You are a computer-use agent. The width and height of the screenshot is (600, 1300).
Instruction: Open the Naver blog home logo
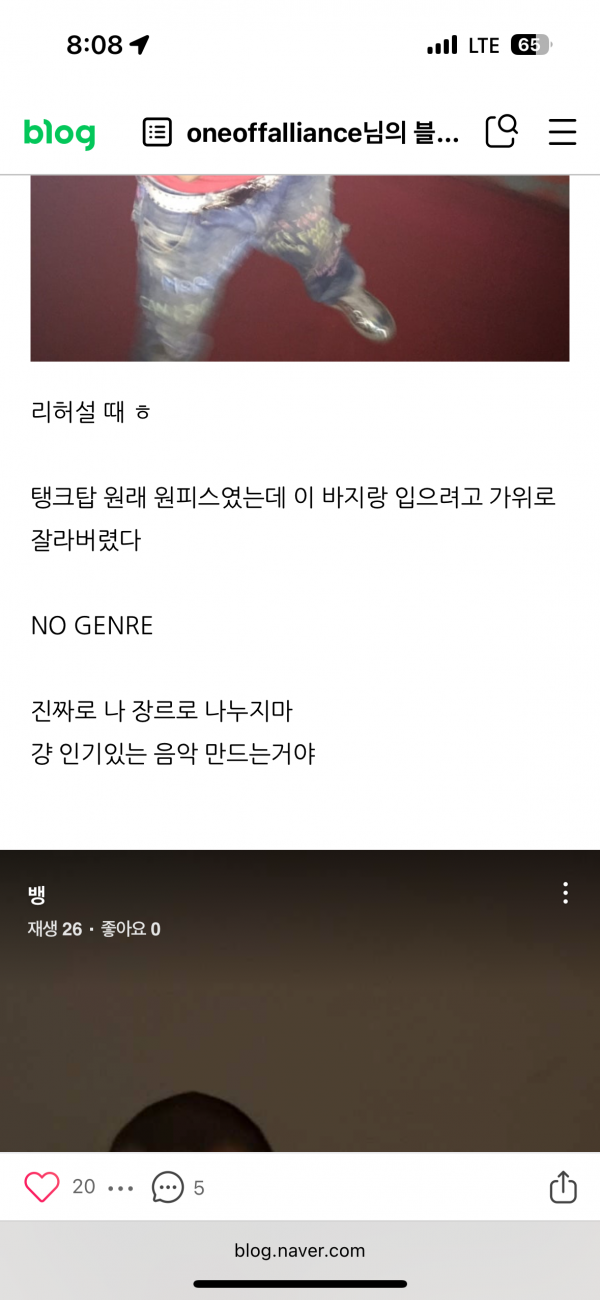pos(59,133)
